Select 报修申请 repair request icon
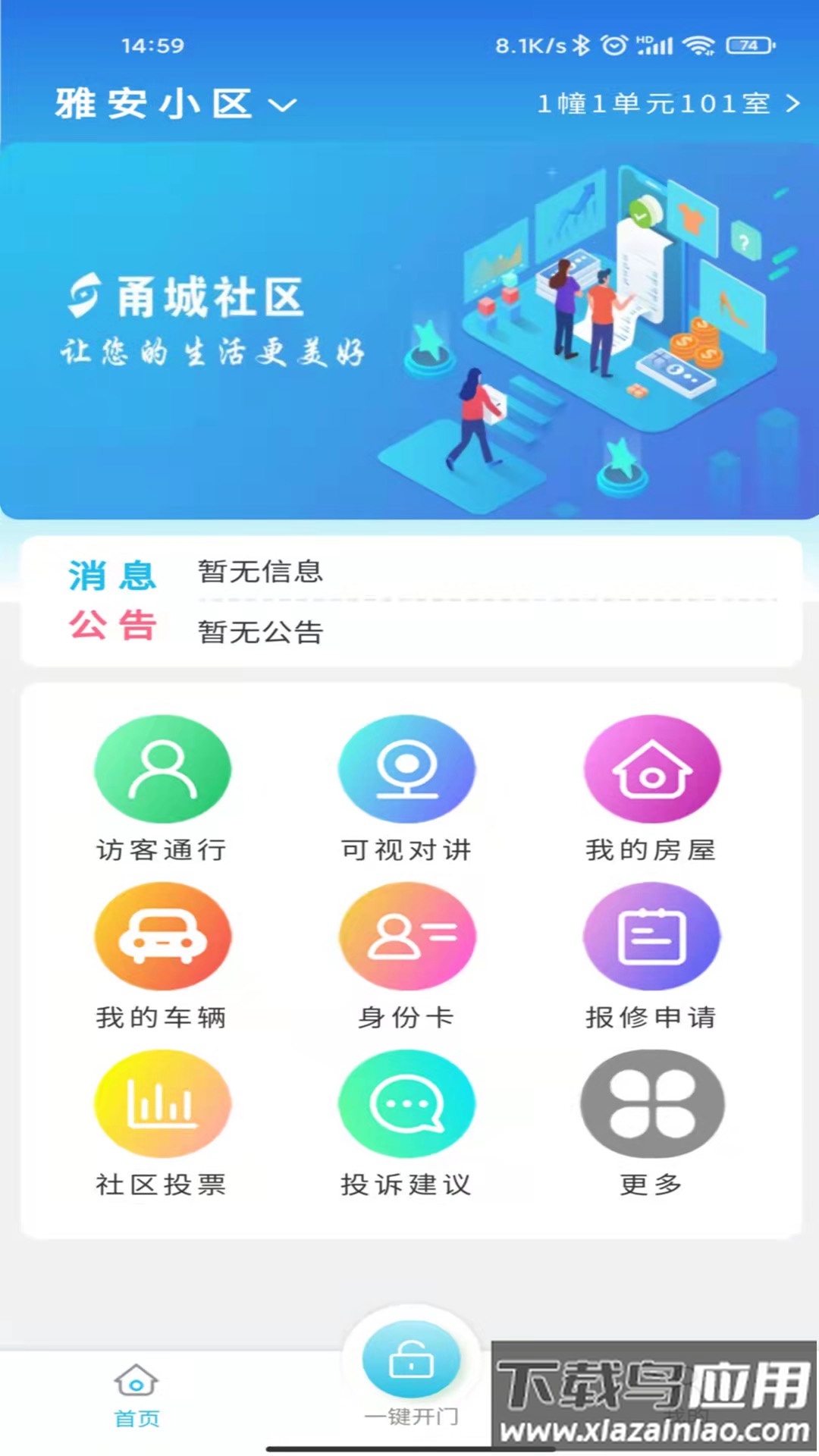The width and height of the screenshot is (819, 1456). 652,937
